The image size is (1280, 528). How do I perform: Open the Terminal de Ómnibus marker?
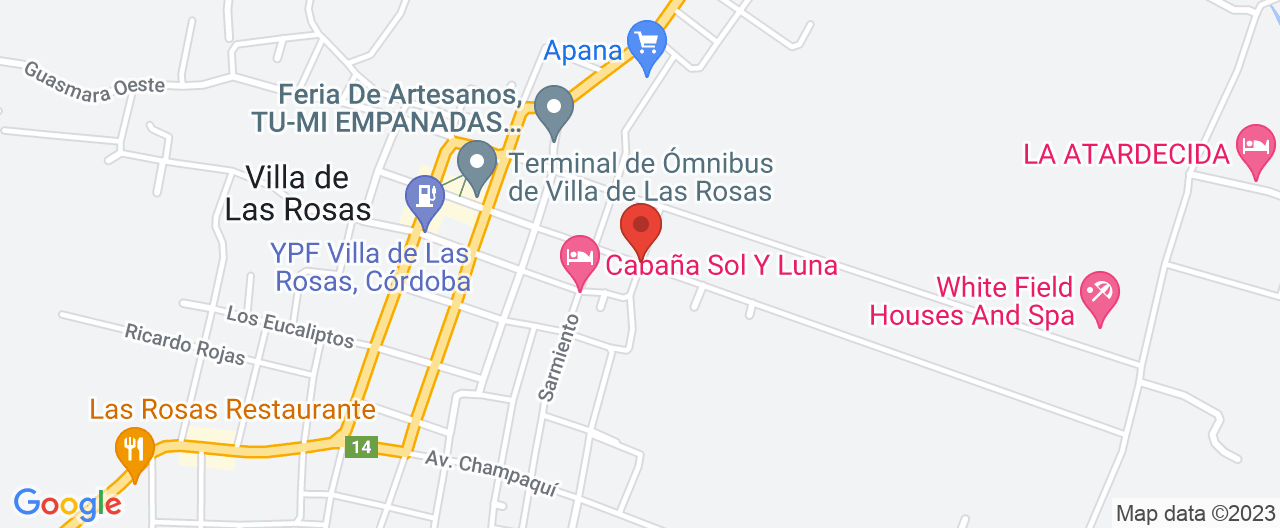[x=478, y=164]
